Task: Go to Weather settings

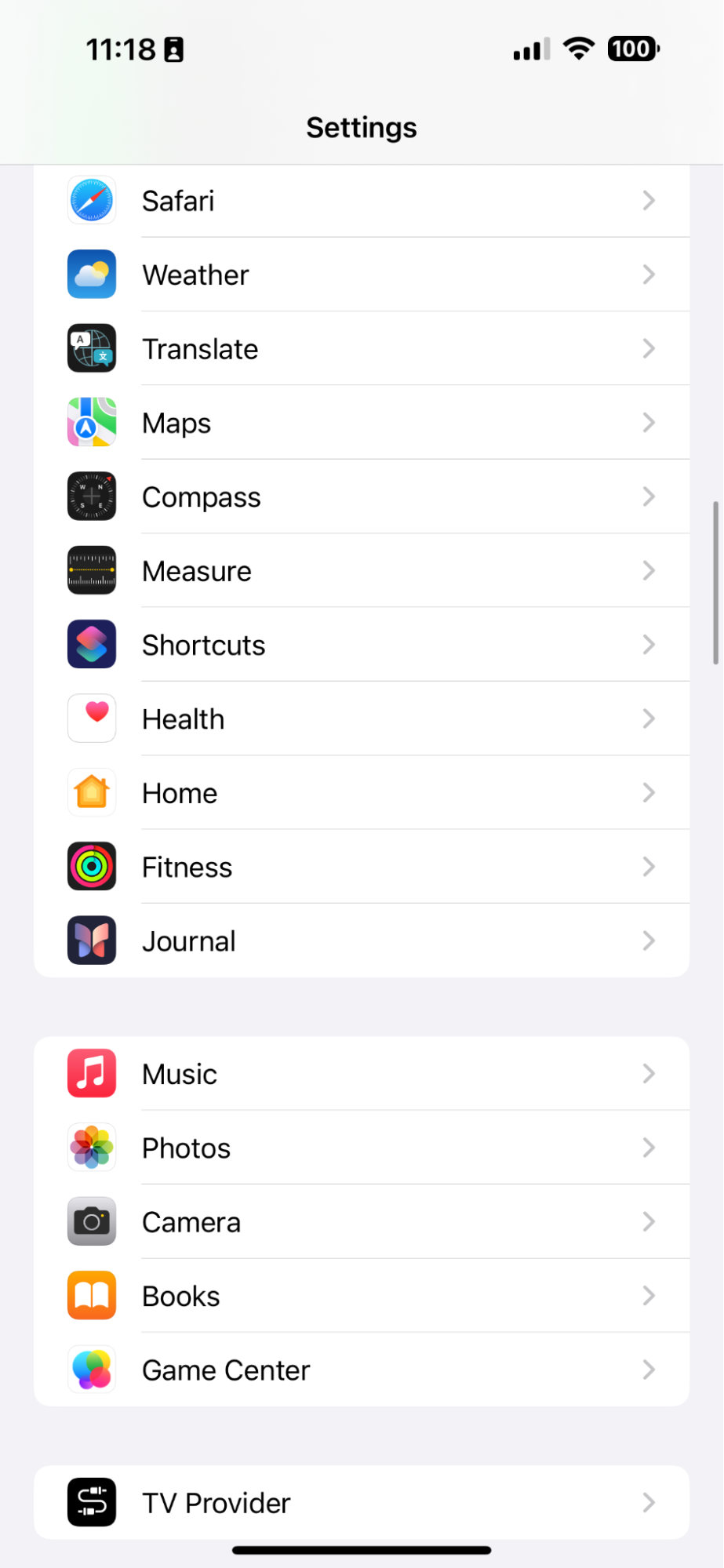Action: point(361,275)
